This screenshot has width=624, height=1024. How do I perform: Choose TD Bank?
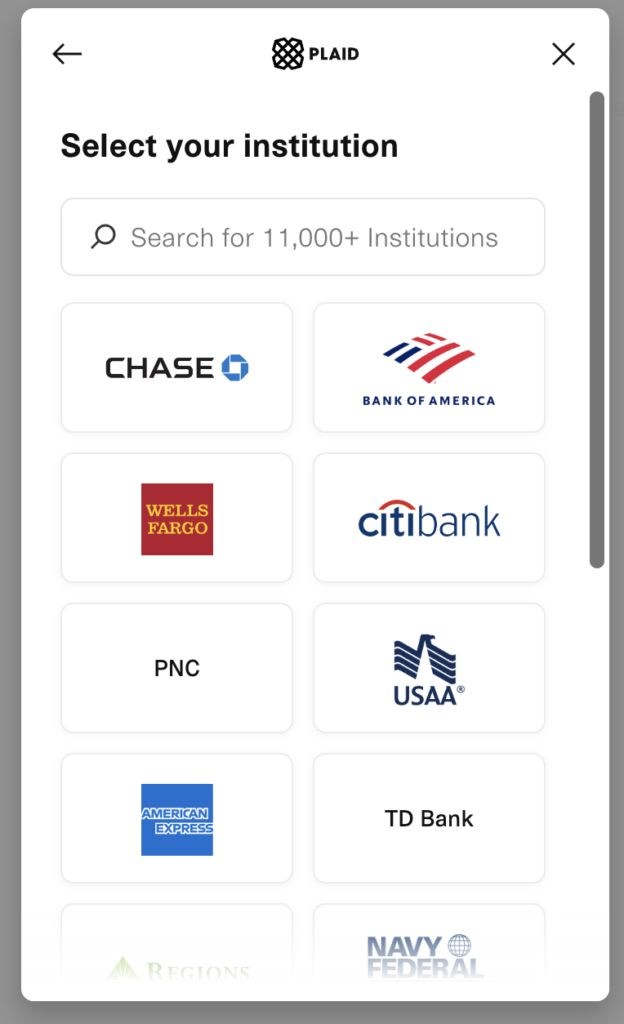[429, 818]
